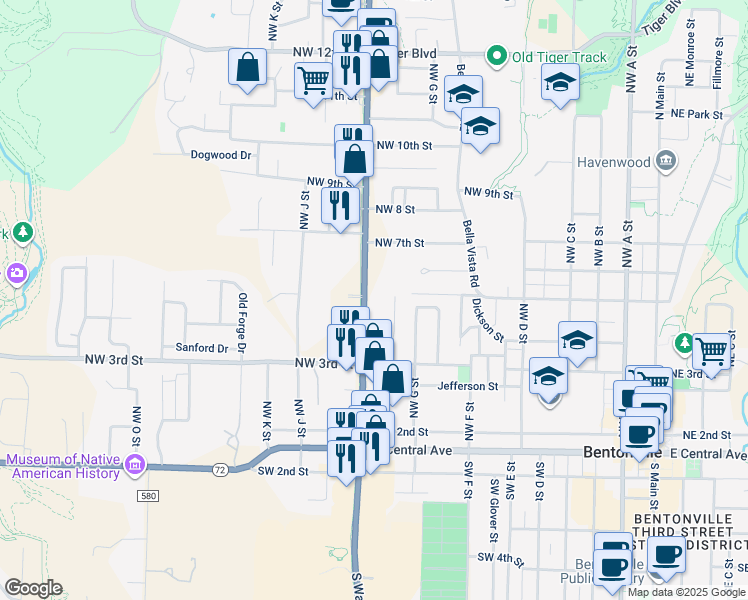Tap the school marker on Jefferson St
This screenshot has height=600, width=748.
[x=548, y=376]
